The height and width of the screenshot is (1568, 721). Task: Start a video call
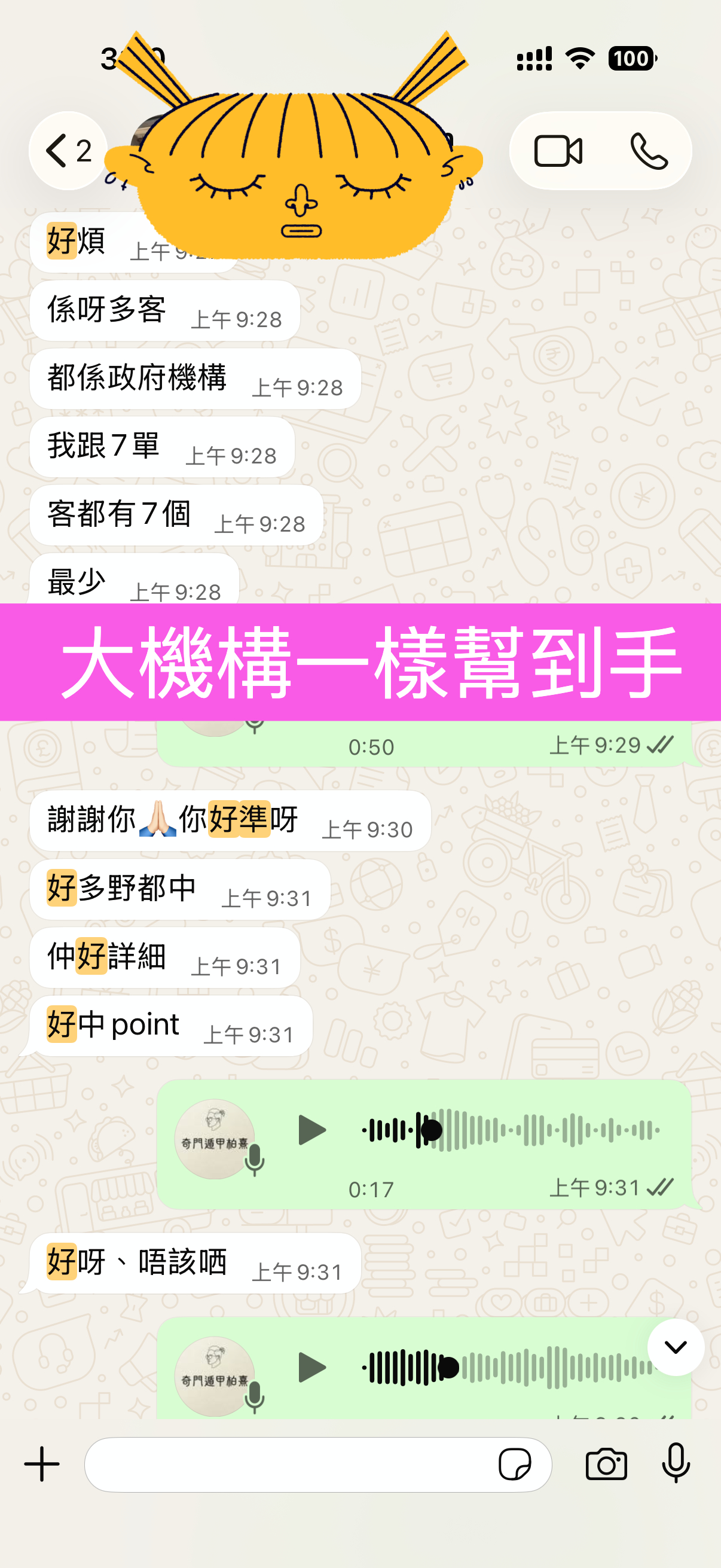(558, 151)
